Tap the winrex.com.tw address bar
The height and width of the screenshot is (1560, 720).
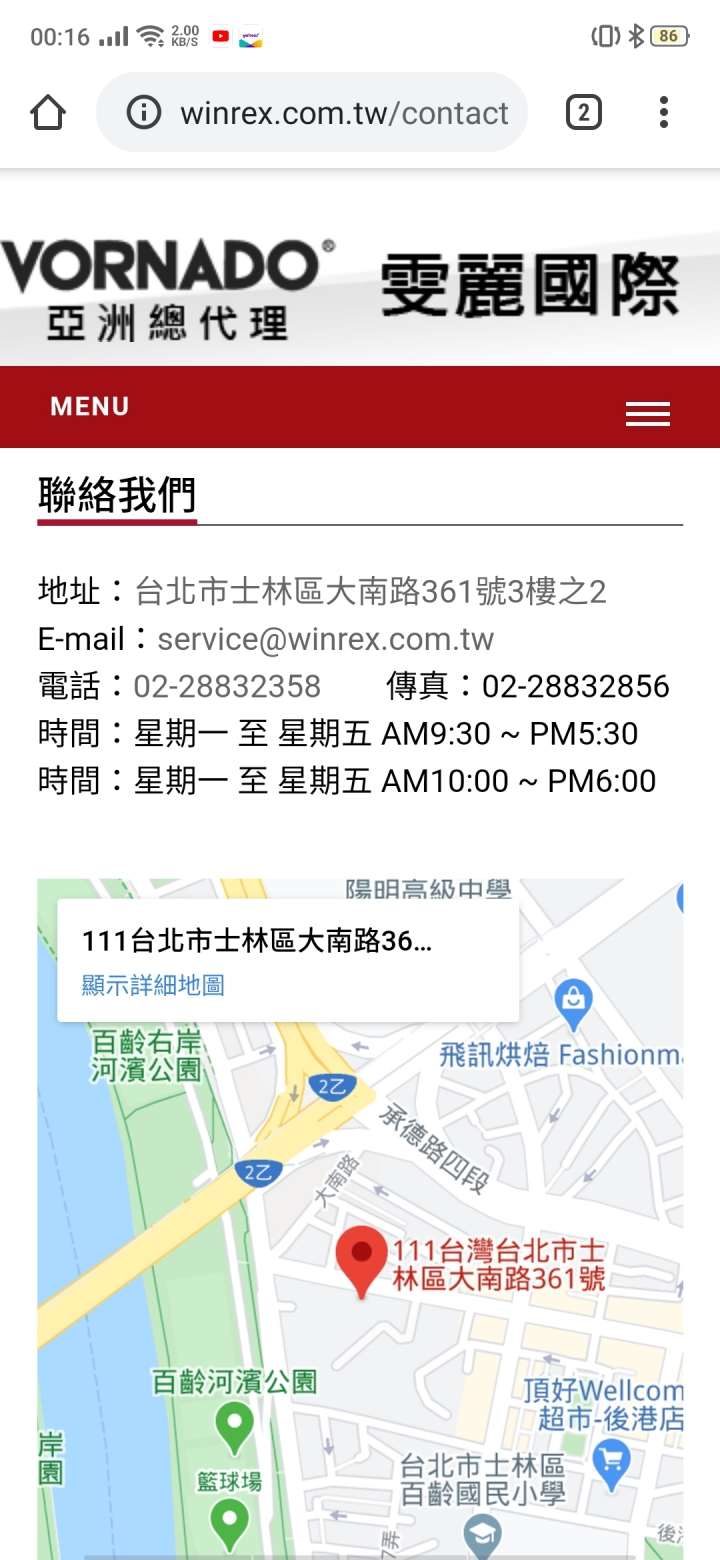click(x=311, y=113)
